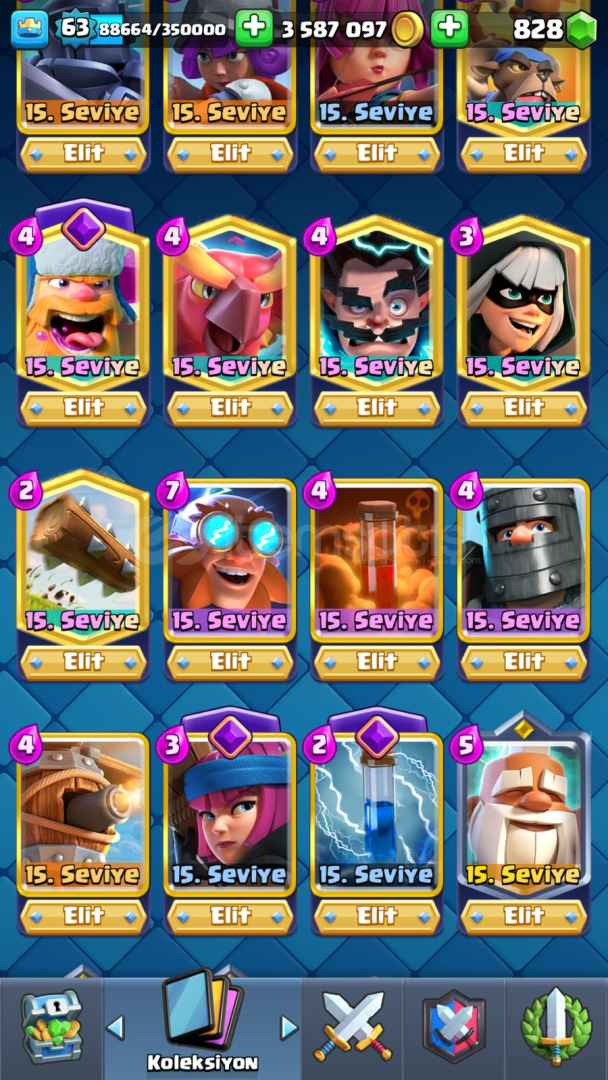Open the Electro Wizard card
The height and width of the screenshot is (1080, 608).
click(377, 302)
